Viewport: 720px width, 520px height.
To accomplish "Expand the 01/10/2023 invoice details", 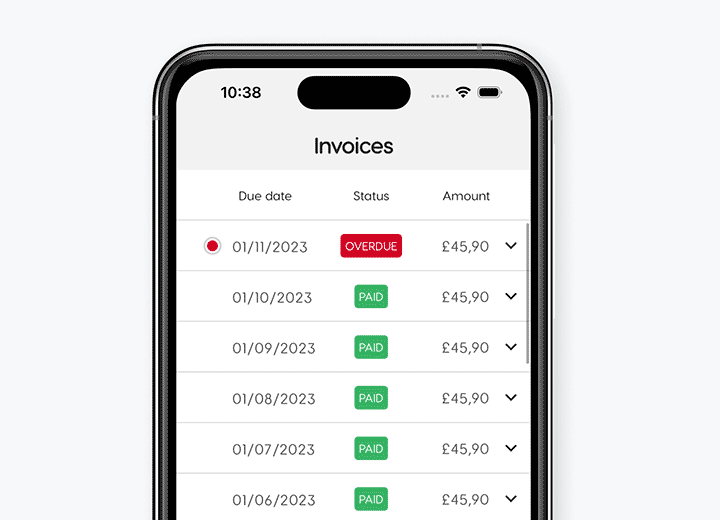I will (511, 297).
